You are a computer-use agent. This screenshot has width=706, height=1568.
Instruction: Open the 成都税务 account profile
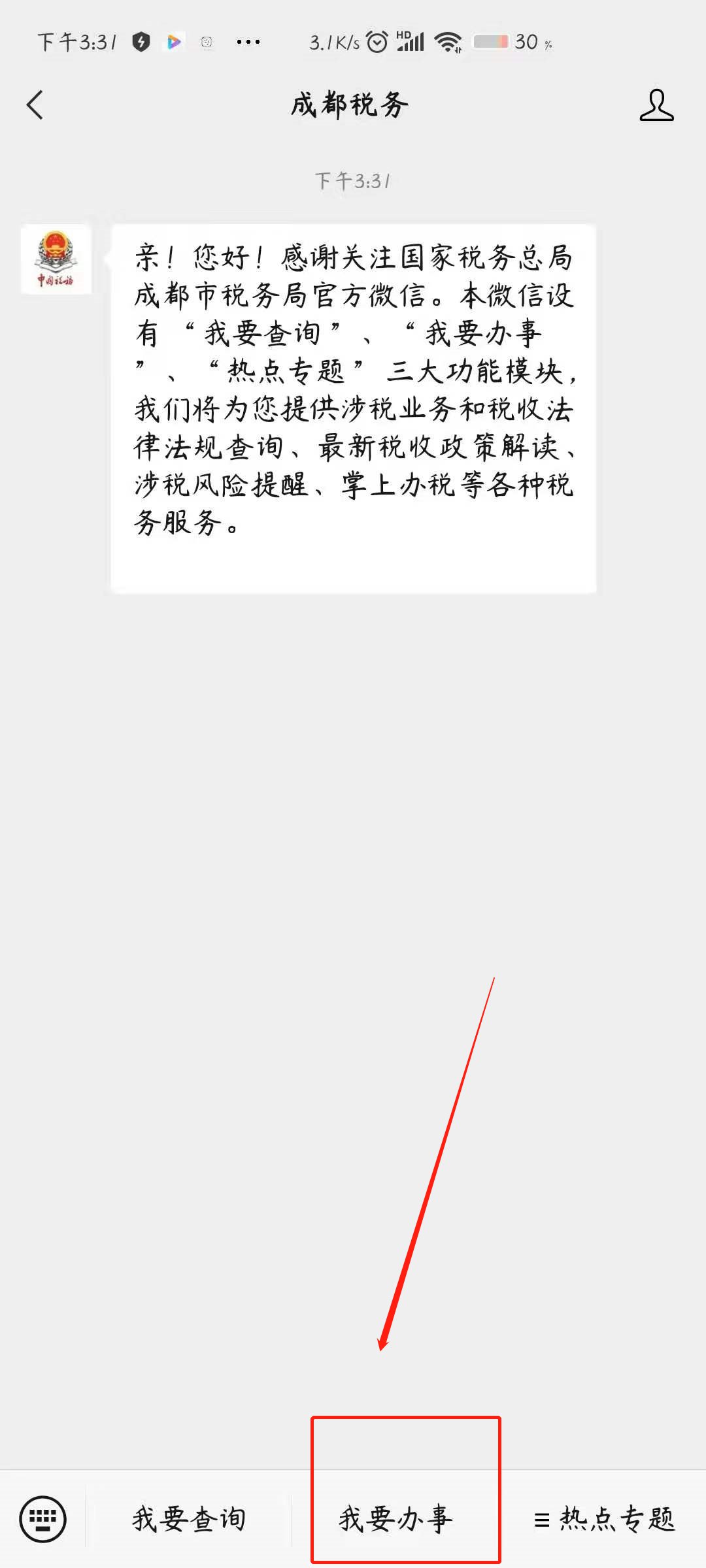pos(656,105)
